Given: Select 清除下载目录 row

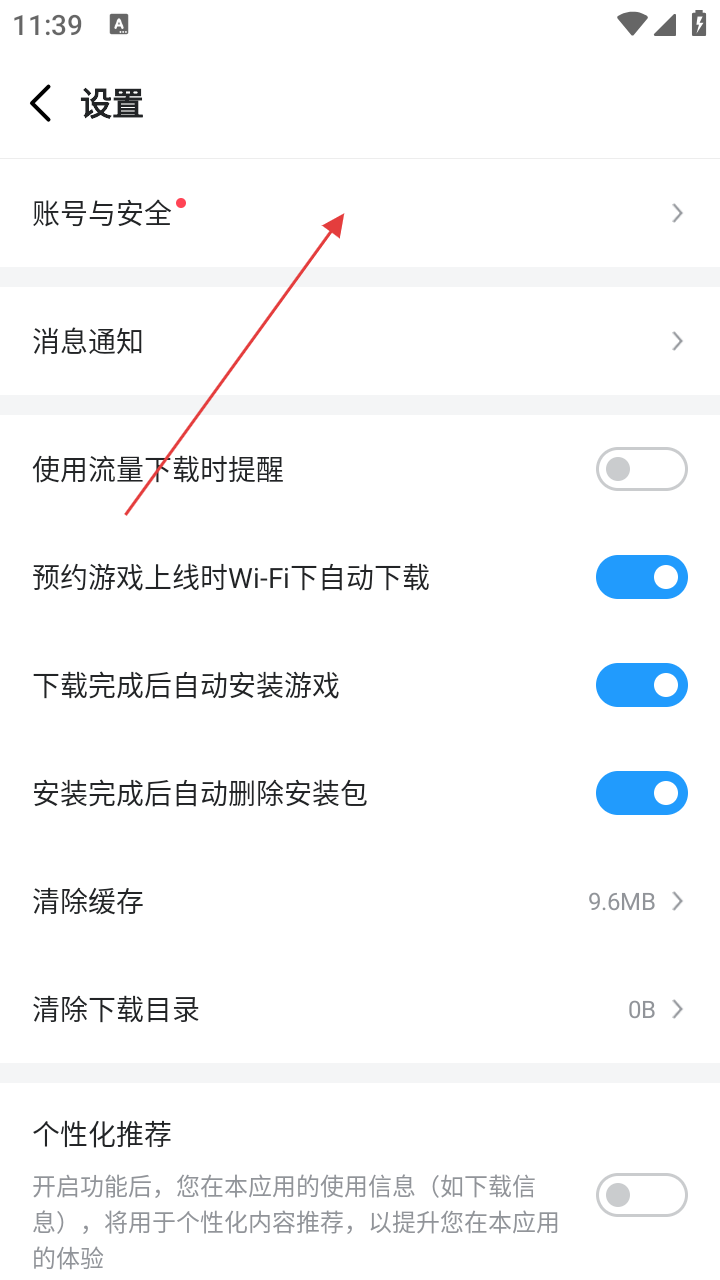Looking at the screenshot, I should (x=360, y=1010).
